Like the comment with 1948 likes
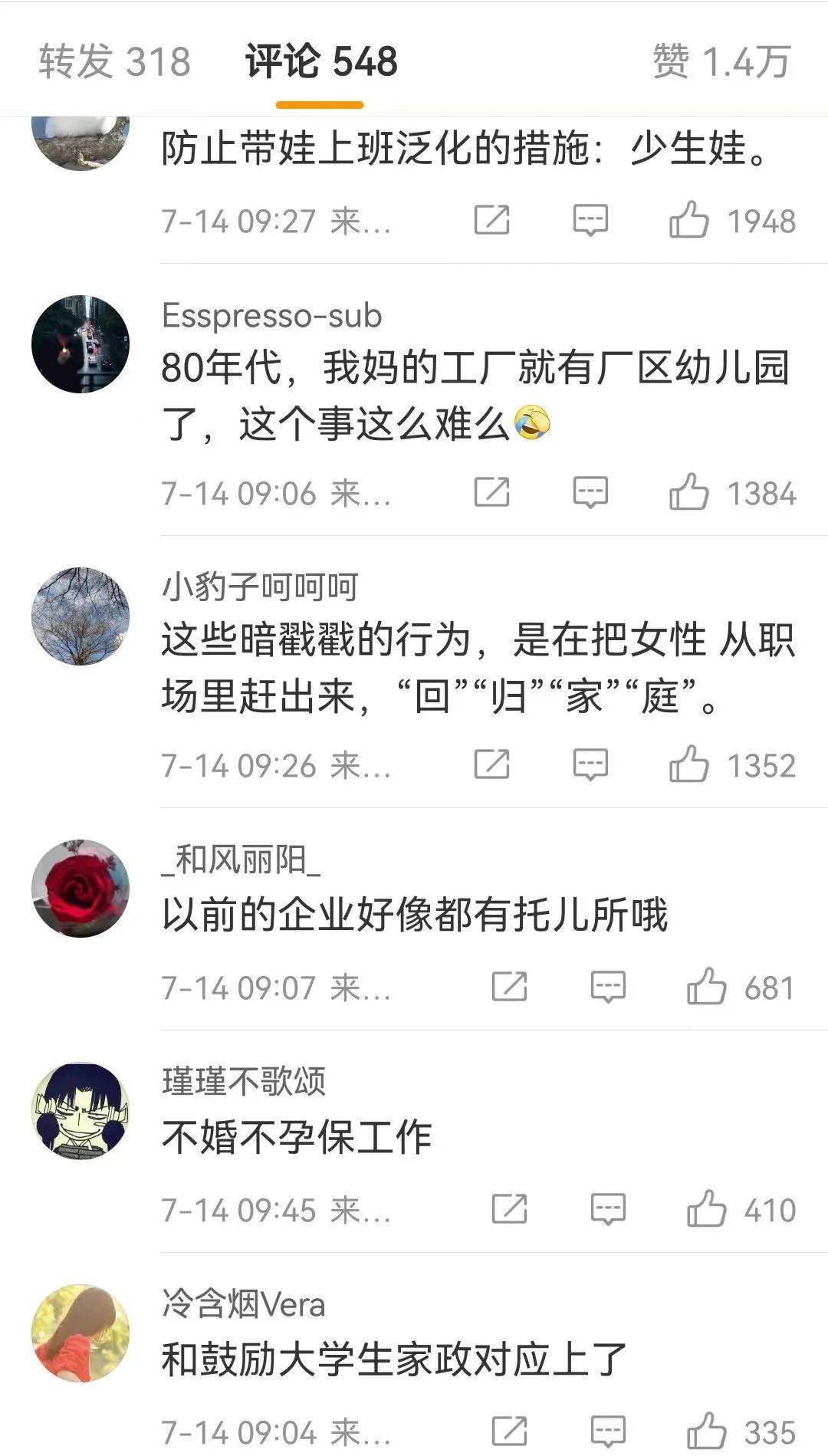Image resolution: width=828 pixels, height=1456 pixels. pos(688,221)
